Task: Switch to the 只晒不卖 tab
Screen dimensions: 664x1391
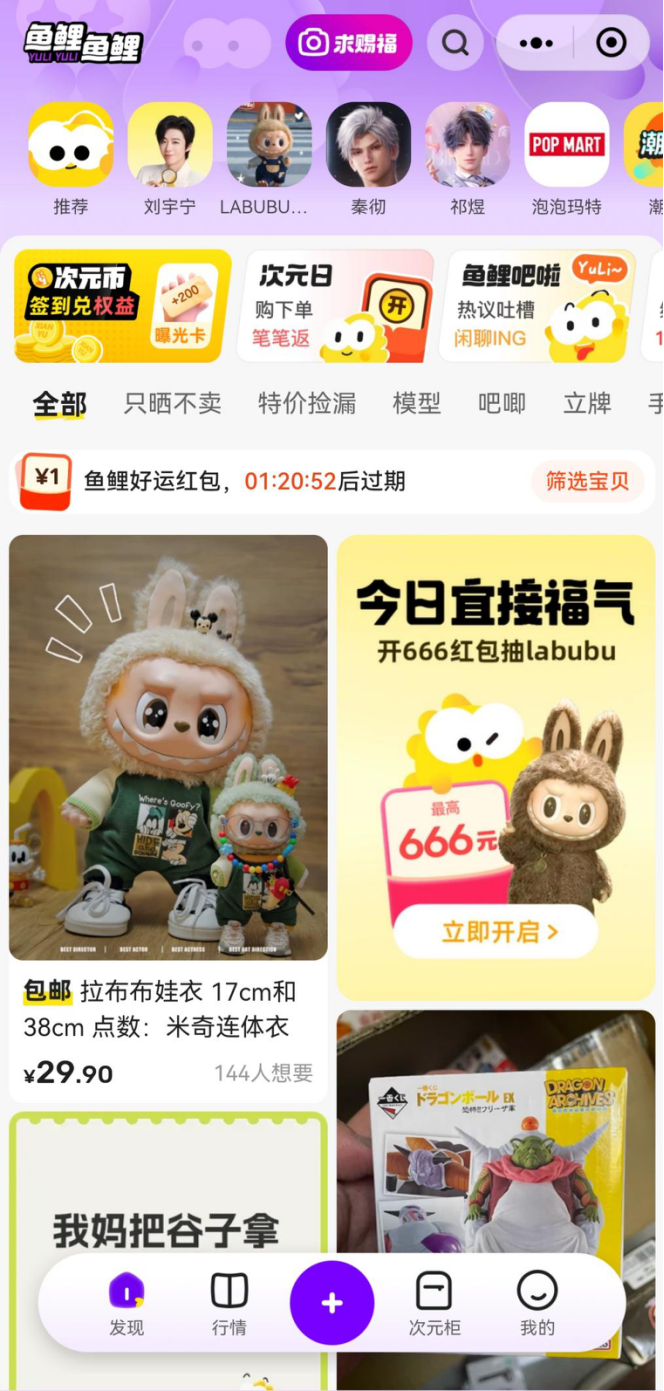Action: pos(173,404)
